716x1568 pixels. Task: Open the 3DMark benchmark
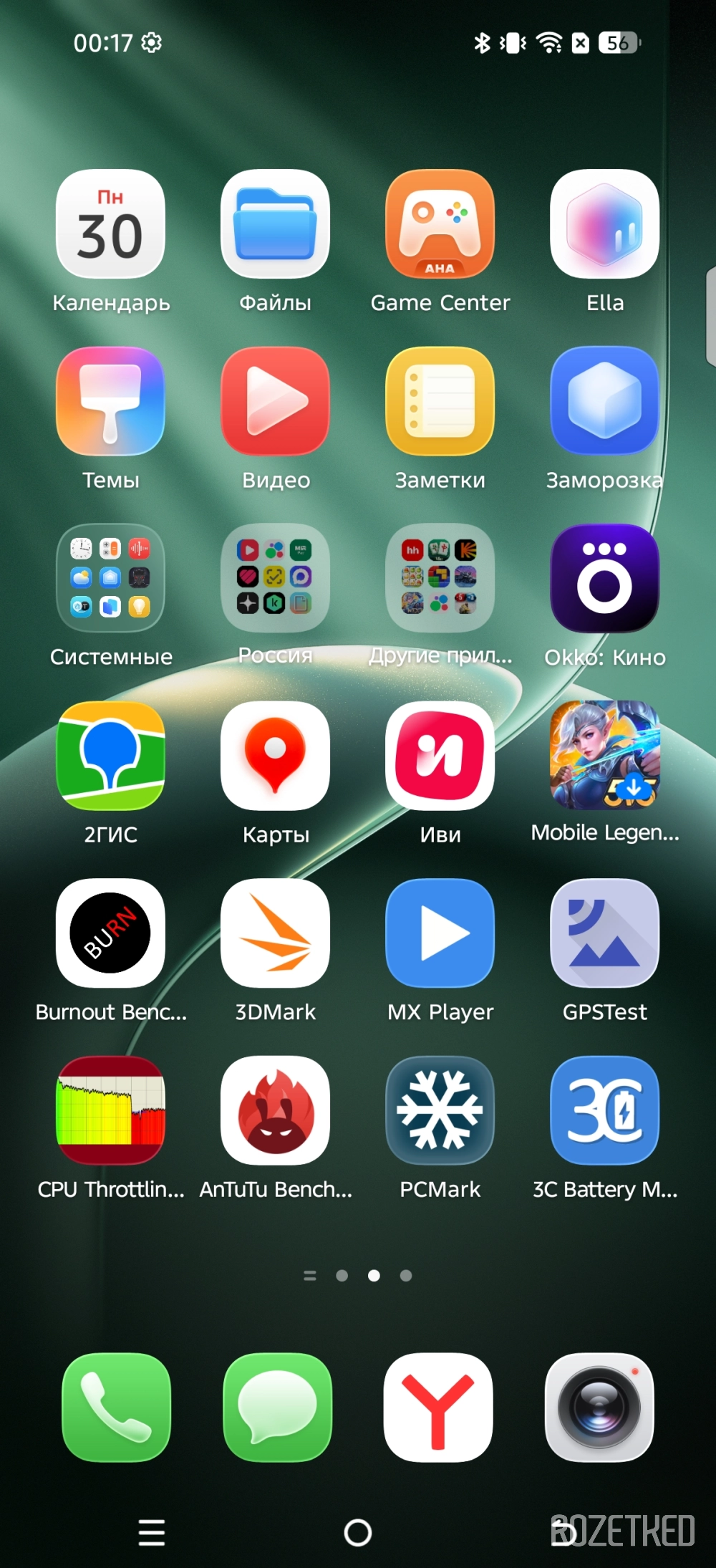(275, 933)
